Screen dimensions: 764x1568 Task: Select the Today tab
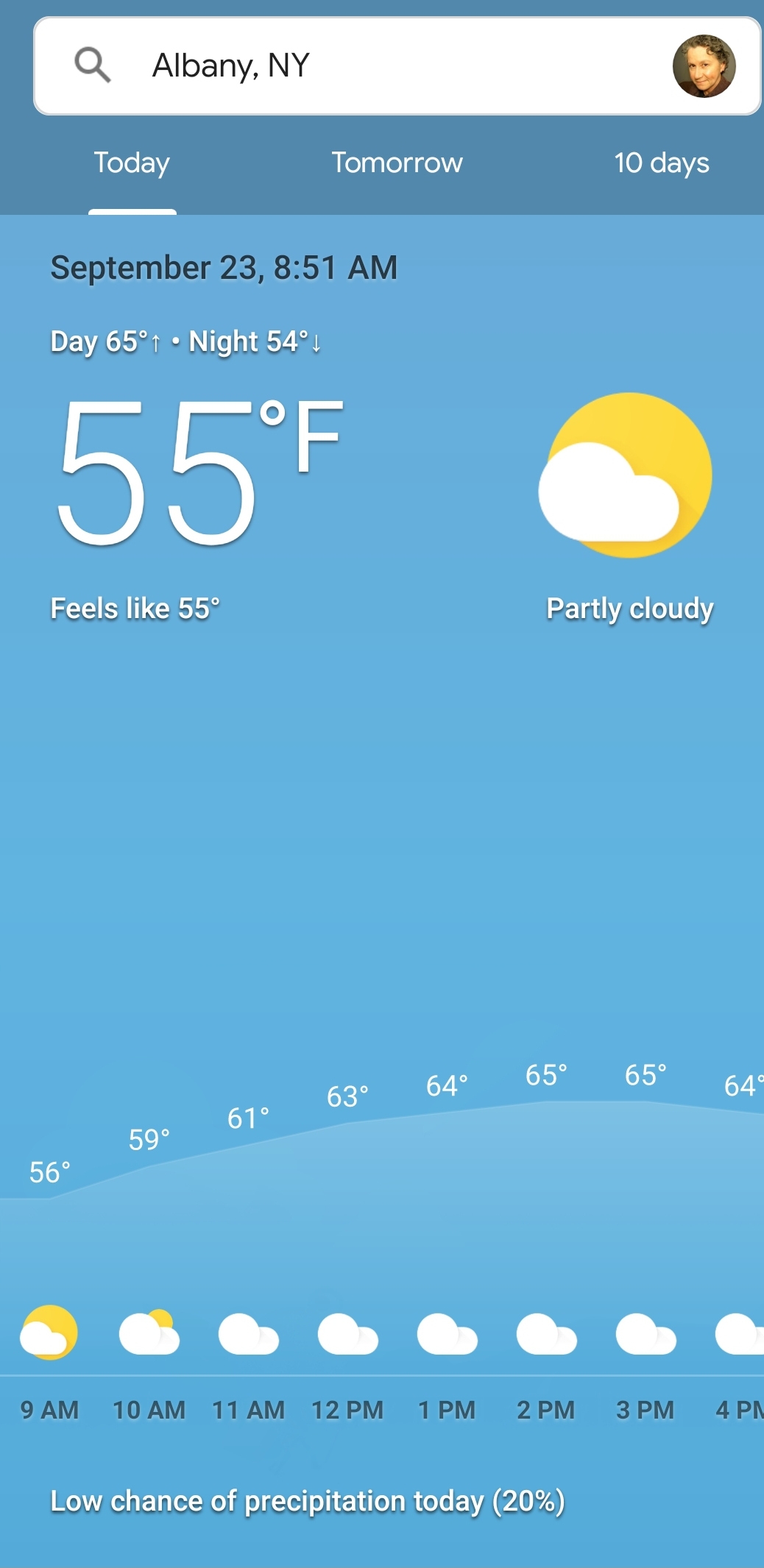132,163
